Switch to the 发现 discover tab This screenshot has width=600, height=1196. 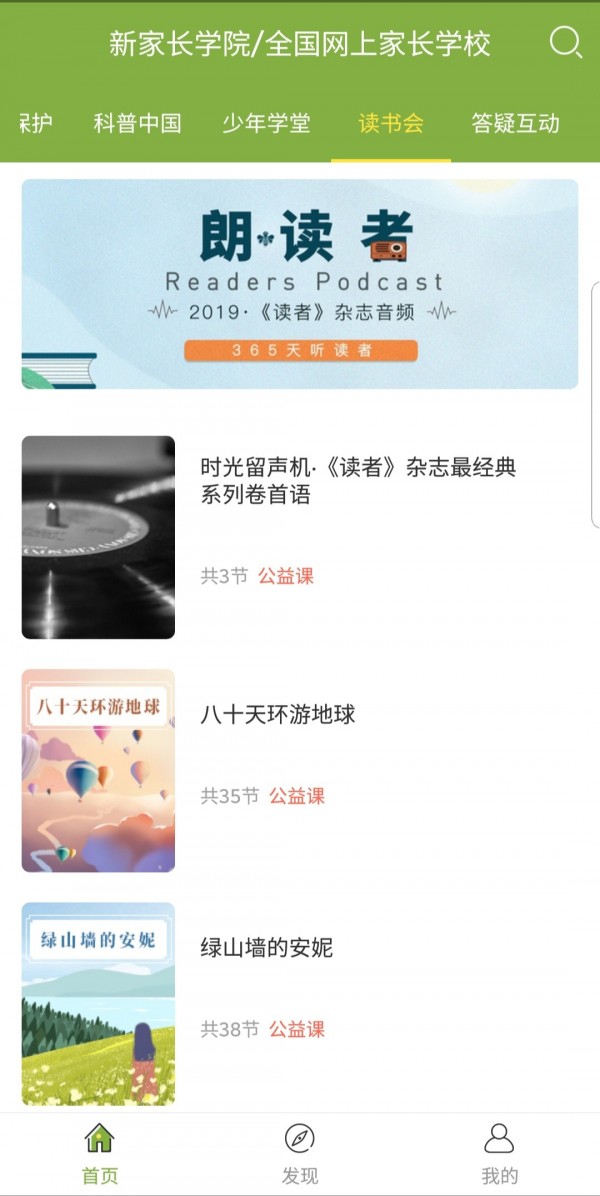(299, 1153)
